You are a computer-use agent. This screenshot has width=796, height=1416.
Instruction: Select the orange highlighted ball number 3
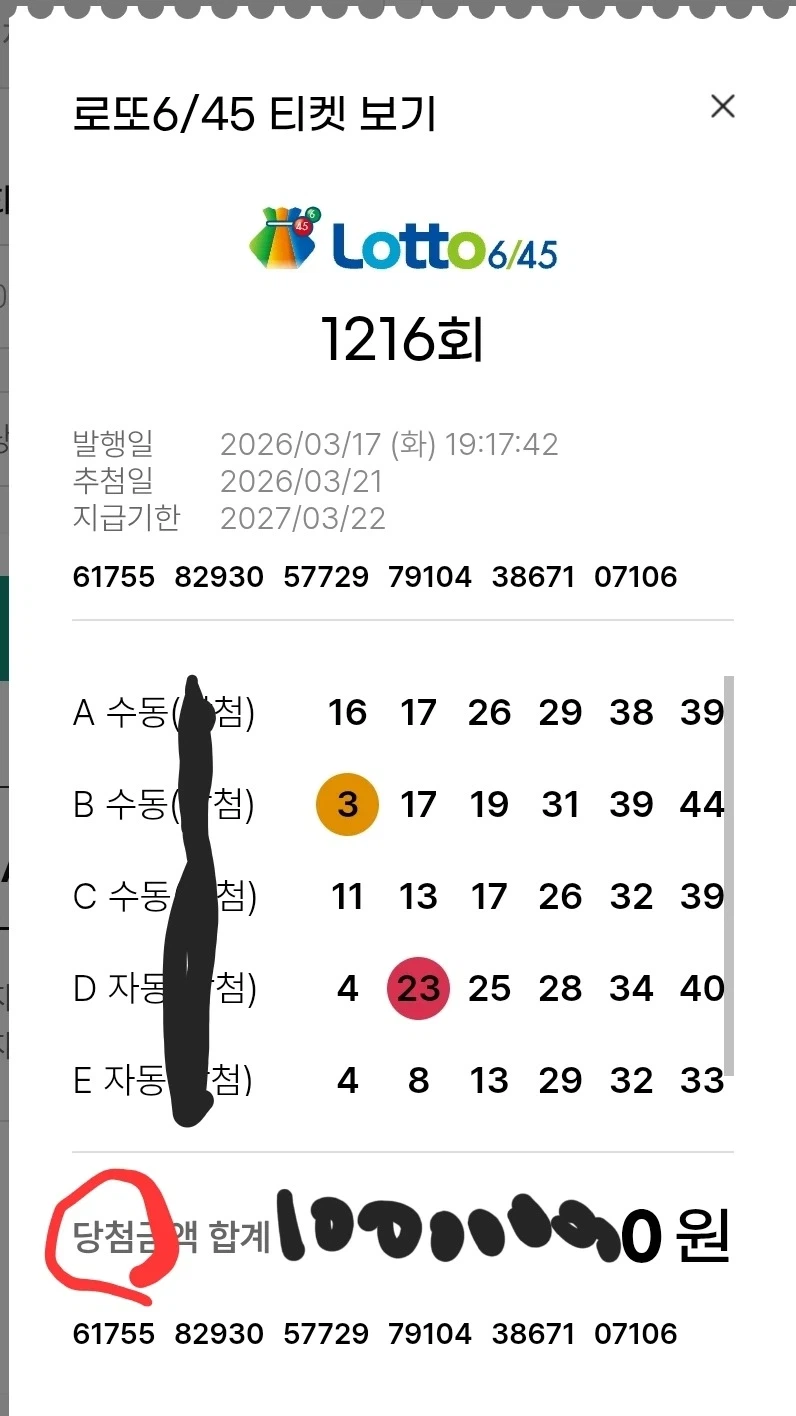(347, 804)
